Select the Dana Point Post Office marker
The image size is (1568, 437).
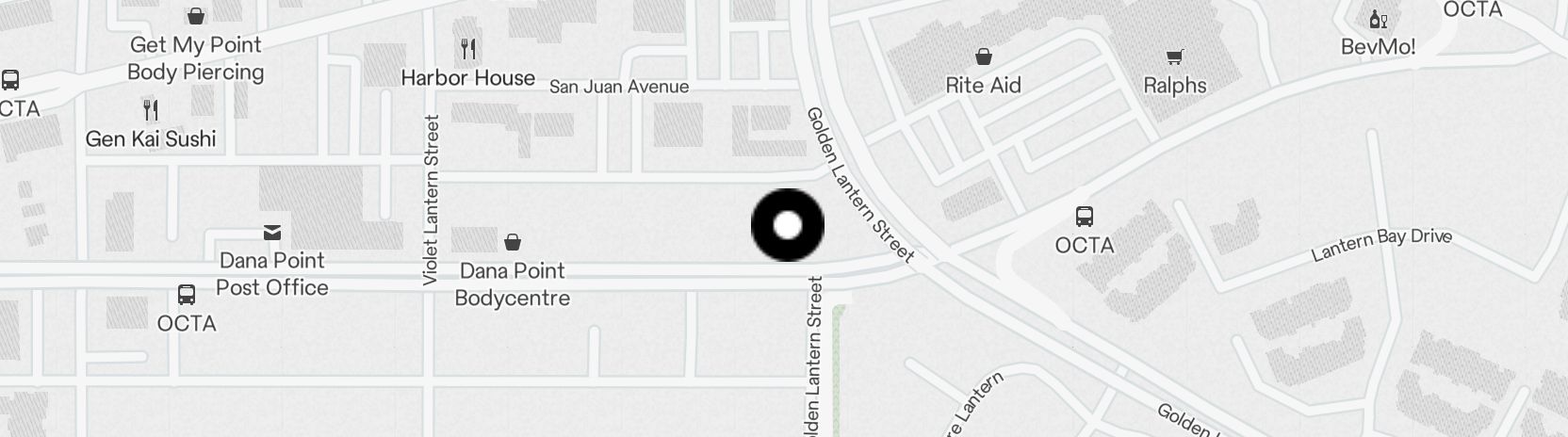[x=272, y=233]
